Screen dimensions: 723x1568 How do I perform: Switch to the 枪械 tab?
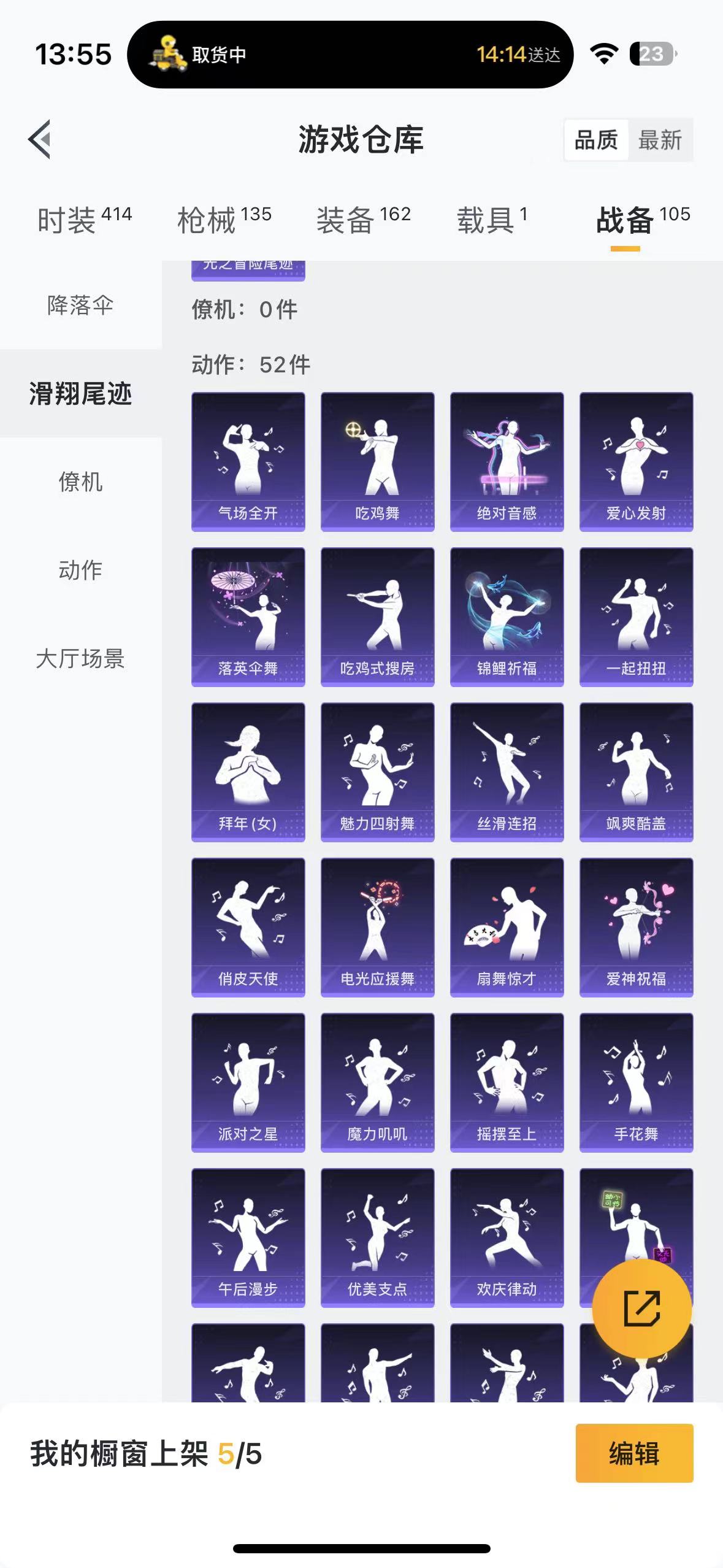point(224,220)
